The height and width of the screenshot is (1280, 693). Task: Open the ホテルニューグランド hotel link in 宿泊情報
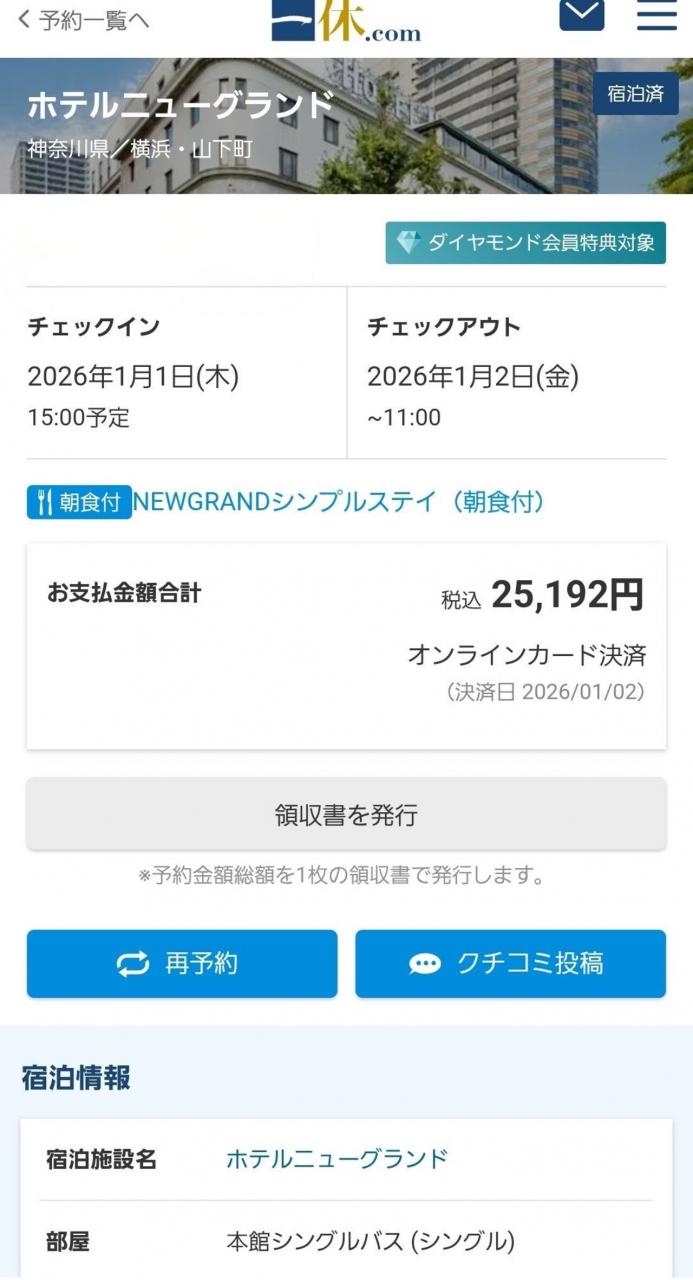336,1160
